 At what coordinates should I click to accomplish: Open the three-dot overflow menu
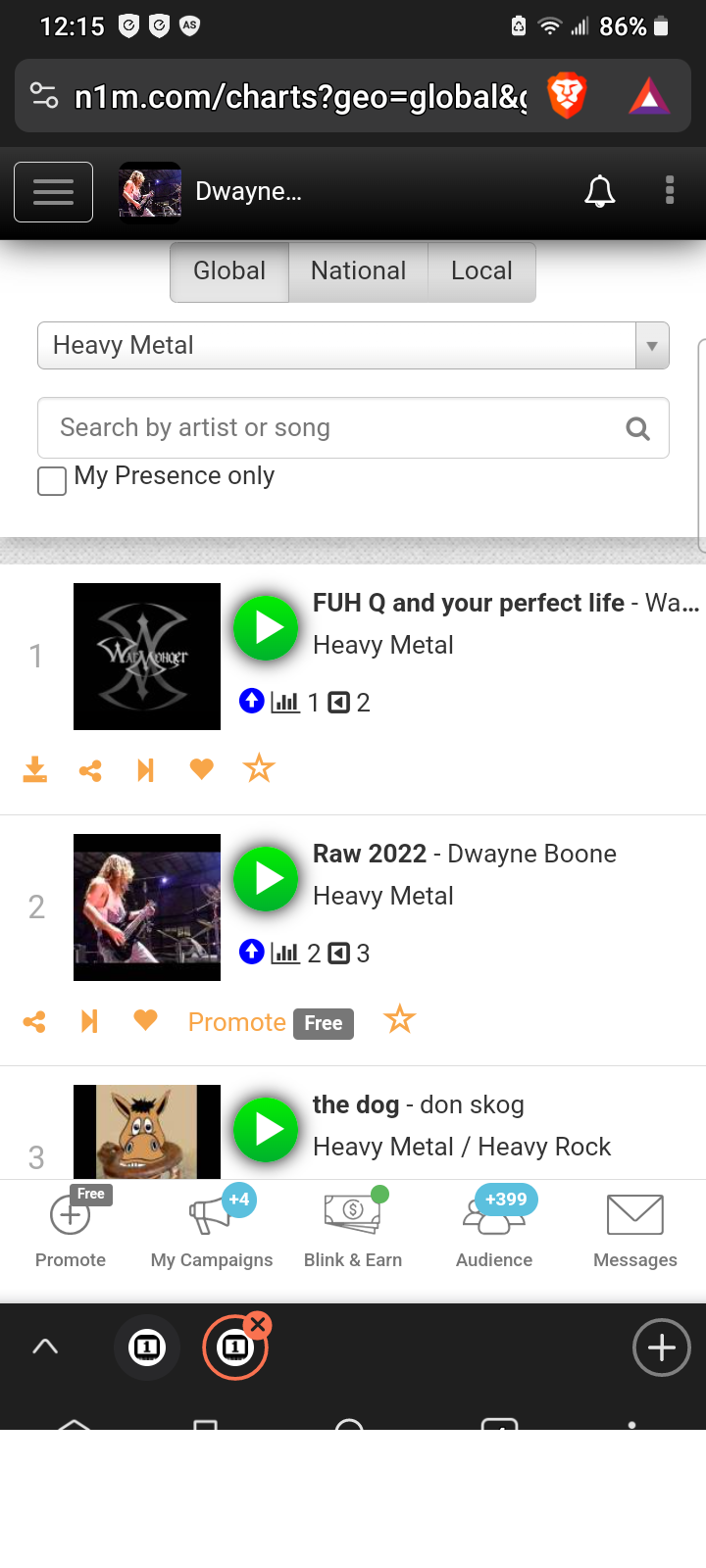tap(670, 190)
